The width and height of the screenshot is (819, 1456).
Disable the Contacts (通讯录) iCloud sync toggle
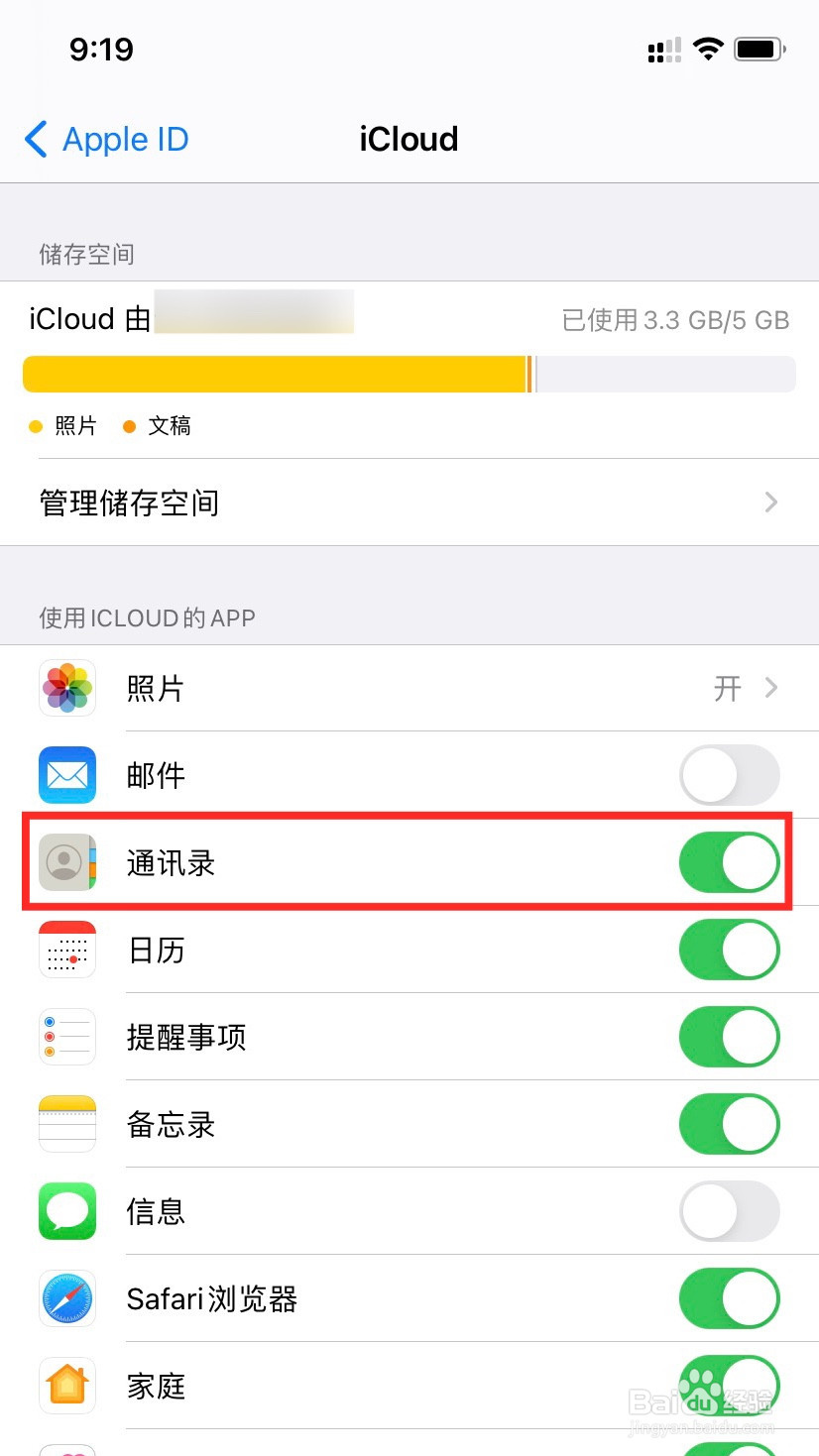730,862
